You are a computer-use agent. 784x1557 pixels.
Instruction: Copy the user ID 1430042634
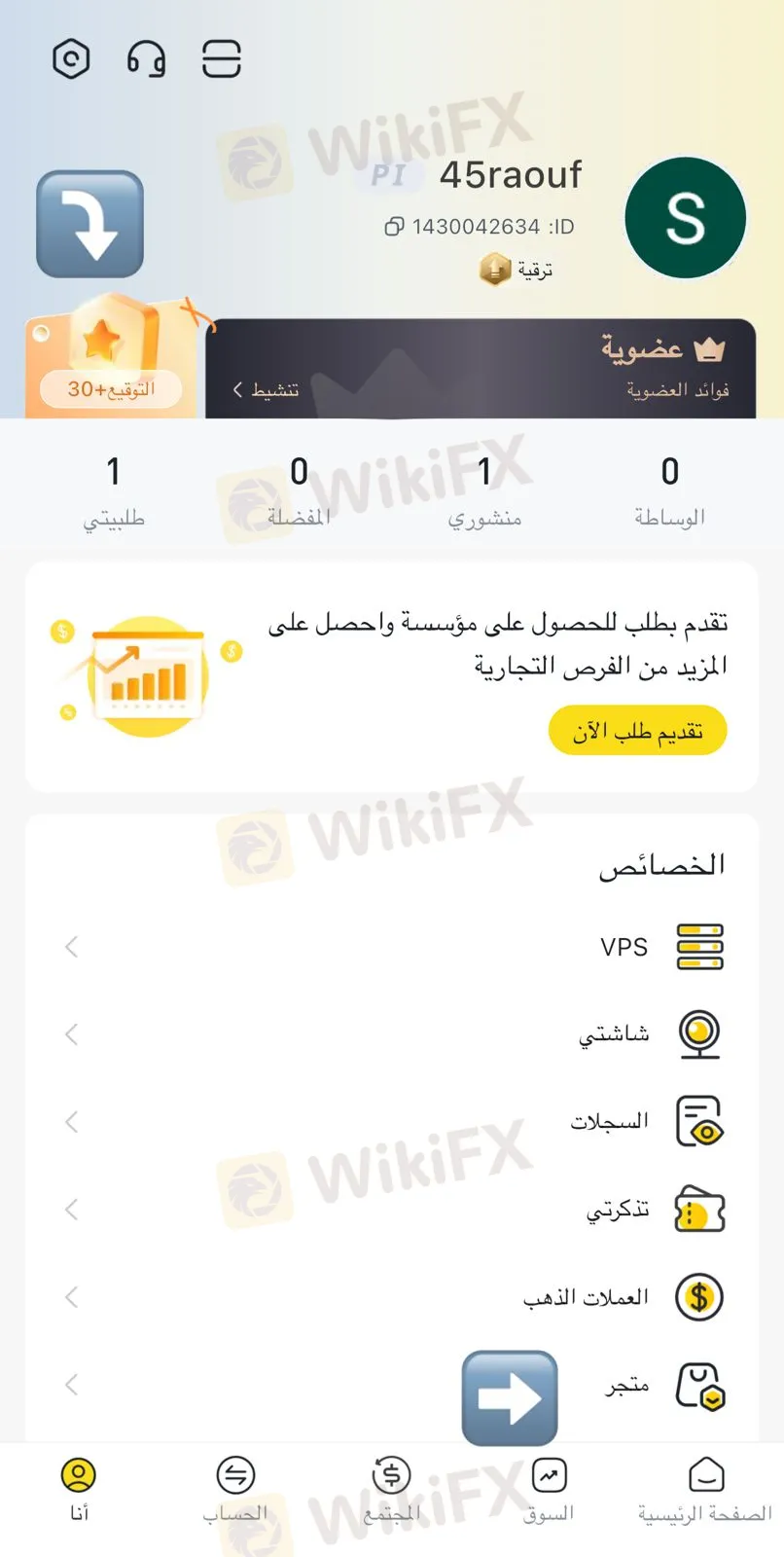pos(393,227)
